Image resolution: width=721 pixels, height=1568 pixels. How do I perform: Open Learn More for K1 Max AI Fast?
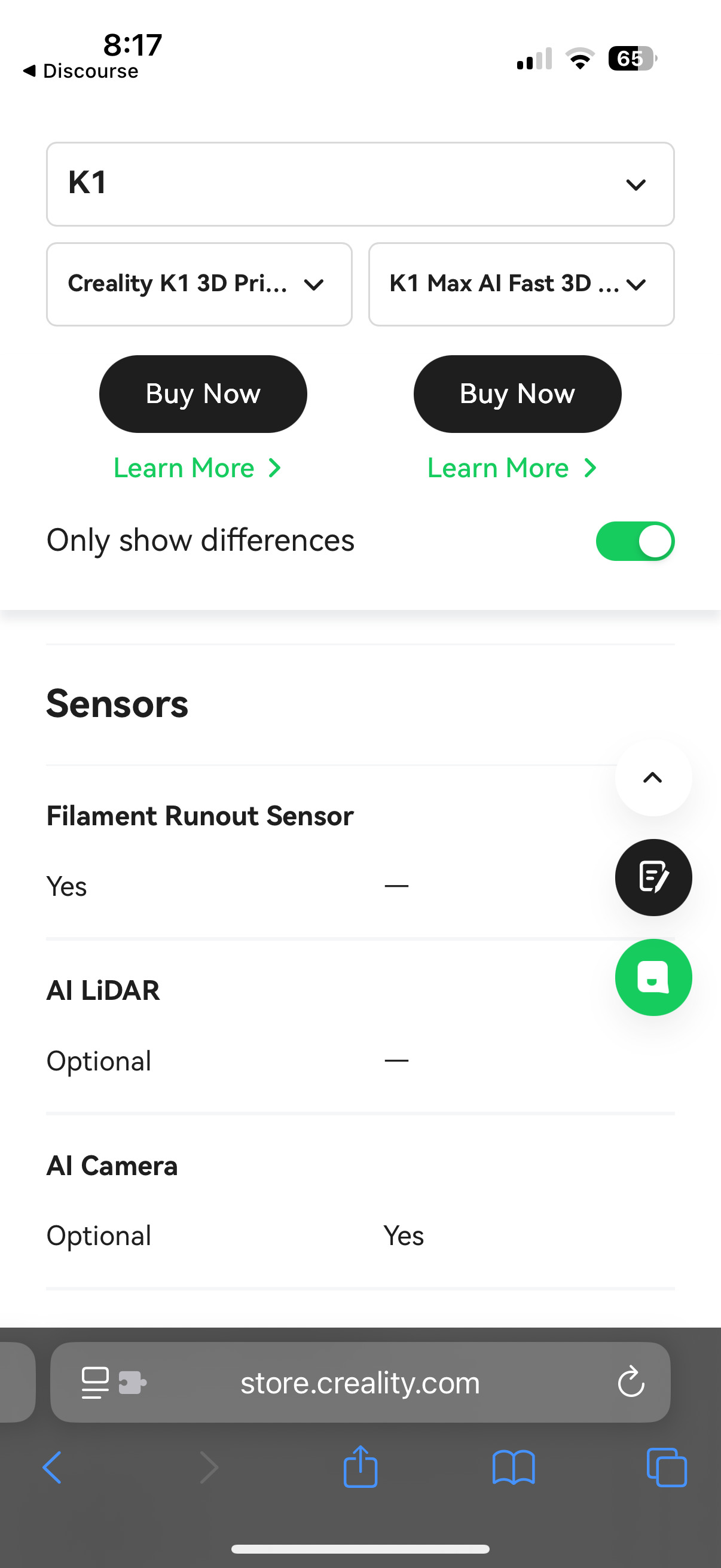(x=512, y=468)
